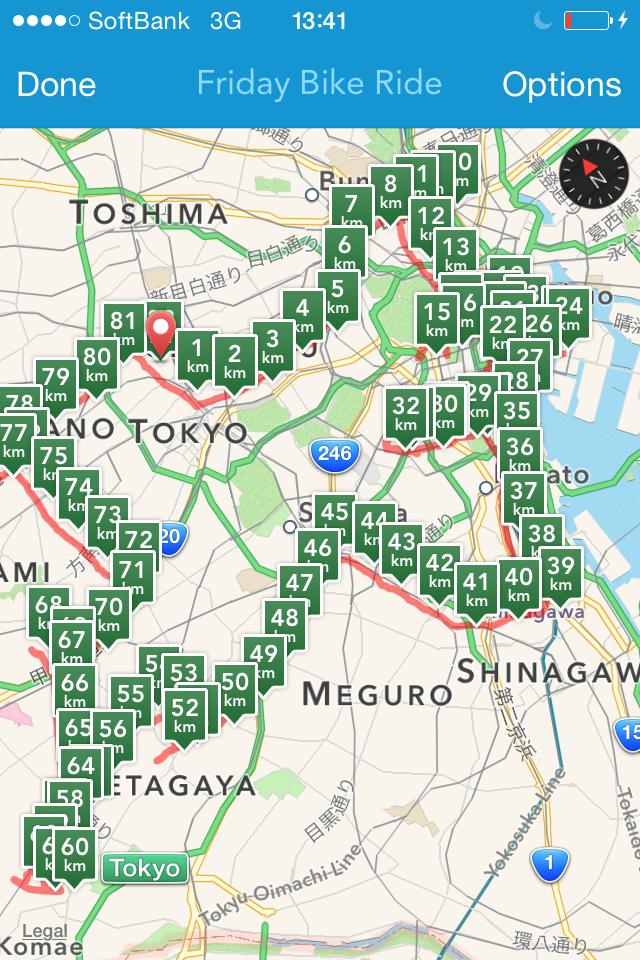Tap Done to close the map

(56, 85)
